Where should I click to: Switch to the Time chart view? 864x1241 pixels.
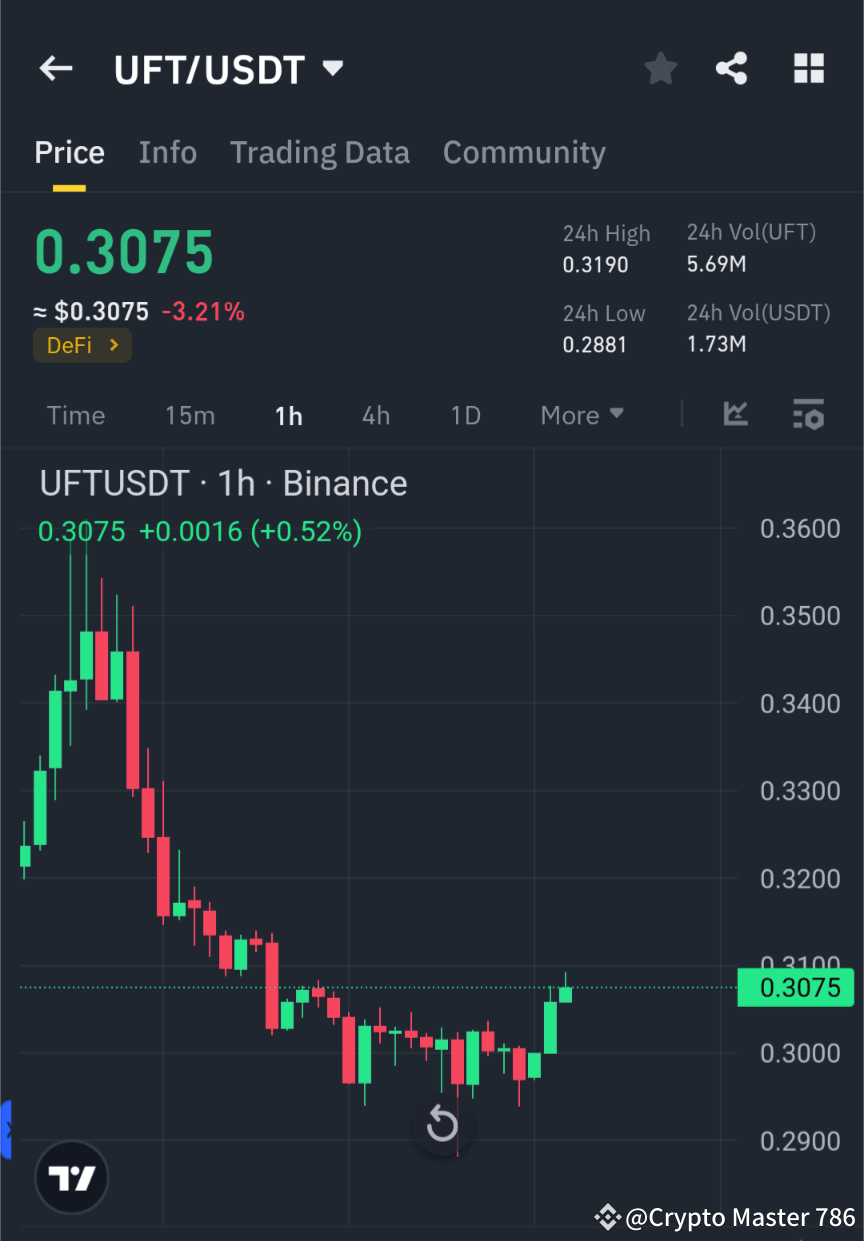pyautogui.click(x=75, y=415)
